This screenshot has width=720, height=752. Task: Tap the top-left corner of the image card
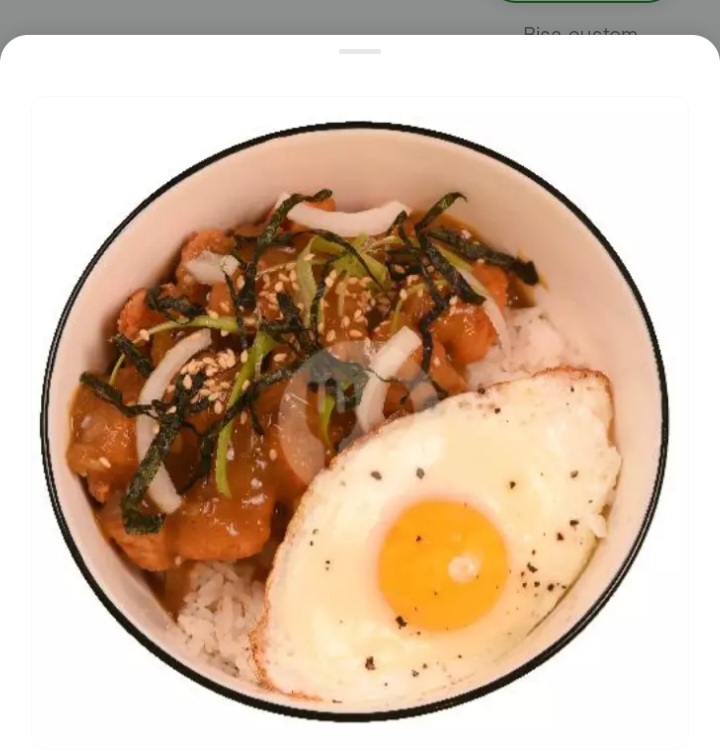(40, 103)
